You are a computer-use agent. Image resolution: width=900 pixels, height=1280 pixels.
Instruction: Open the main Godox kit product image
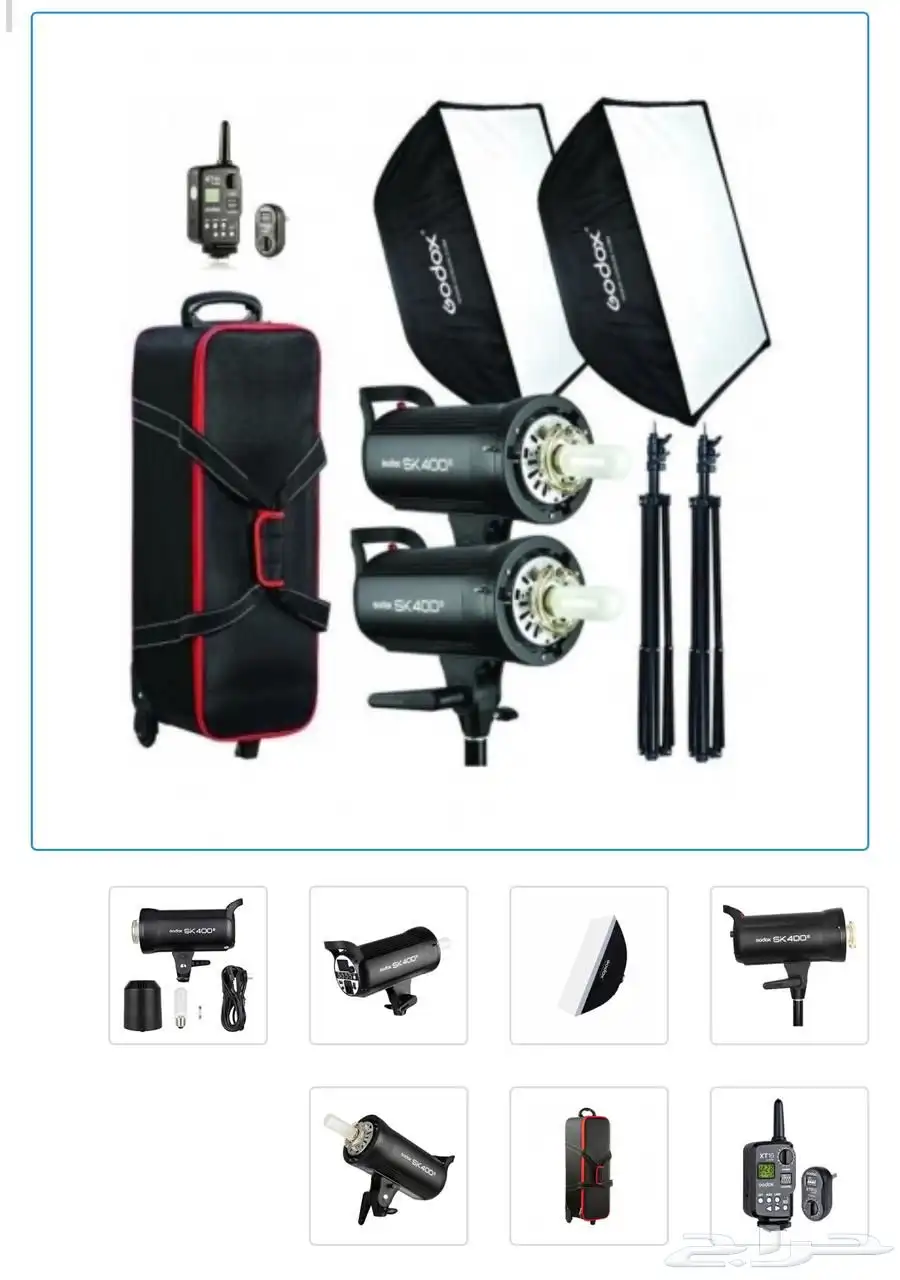450,430
